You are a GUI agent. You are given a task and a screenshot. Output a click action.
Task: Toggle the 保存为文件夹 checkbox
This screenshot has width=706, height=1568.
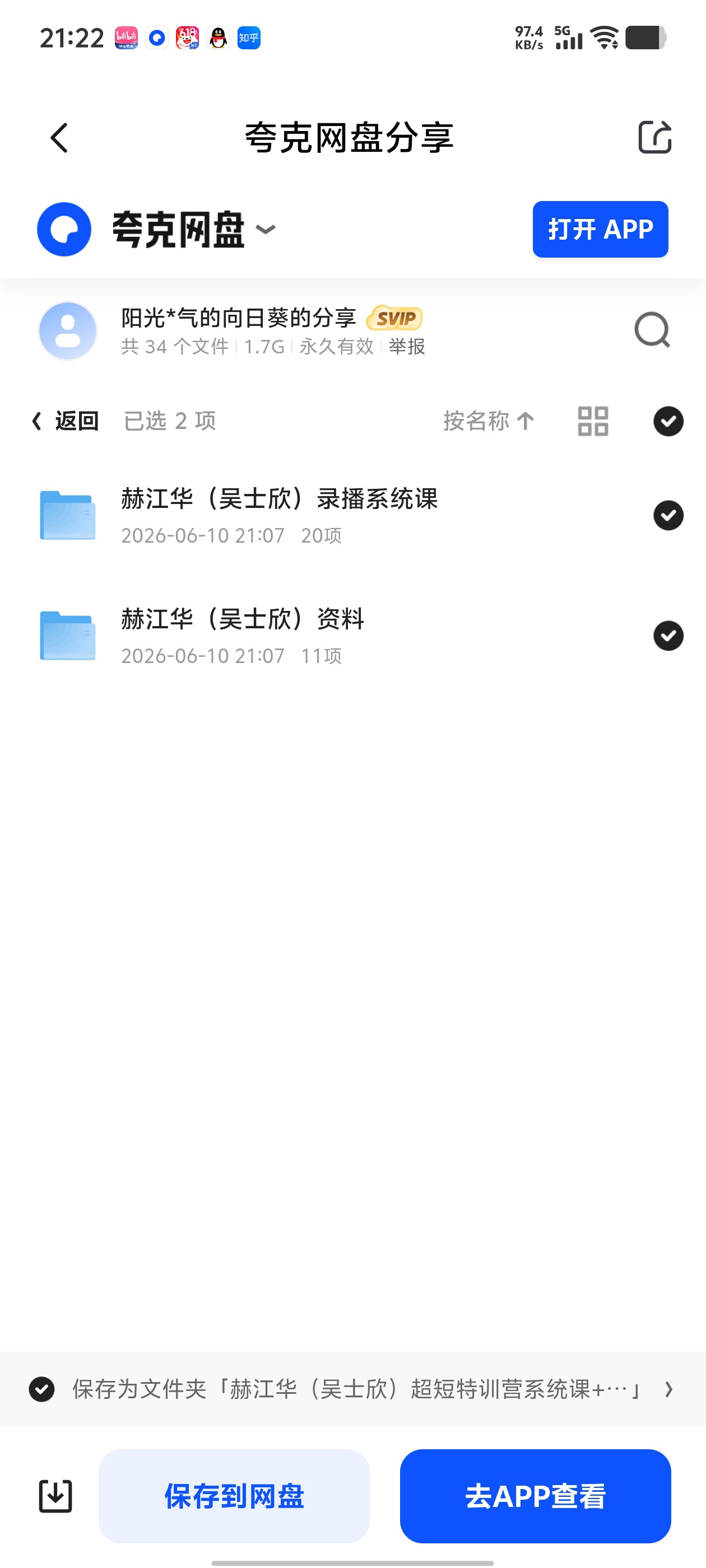click(42, 1389)
